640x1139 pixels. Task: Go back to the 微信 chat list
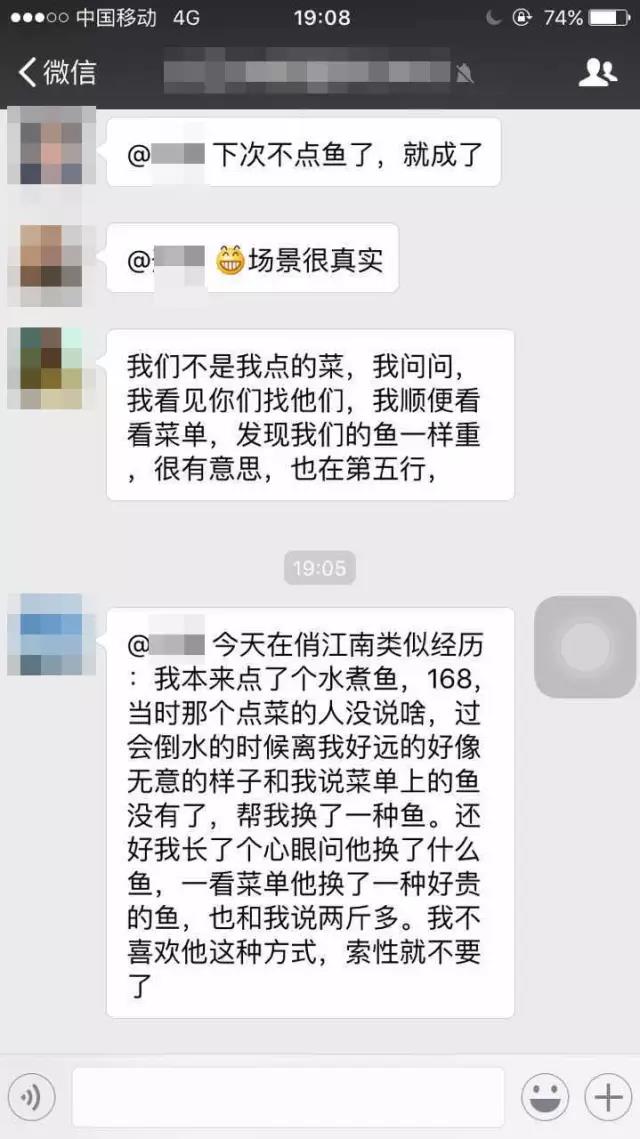click(x=57, y=72)
